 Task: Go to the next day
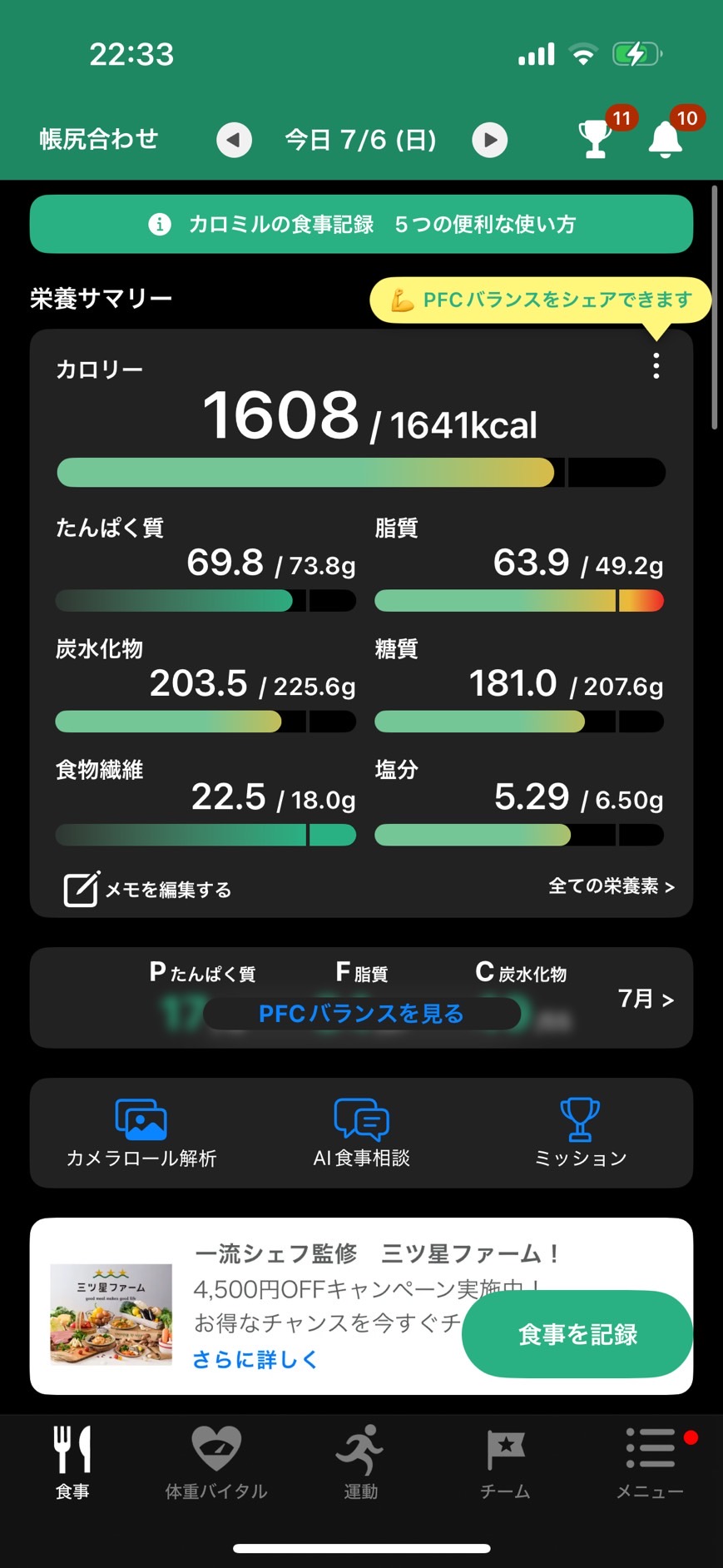coord(490,140)
